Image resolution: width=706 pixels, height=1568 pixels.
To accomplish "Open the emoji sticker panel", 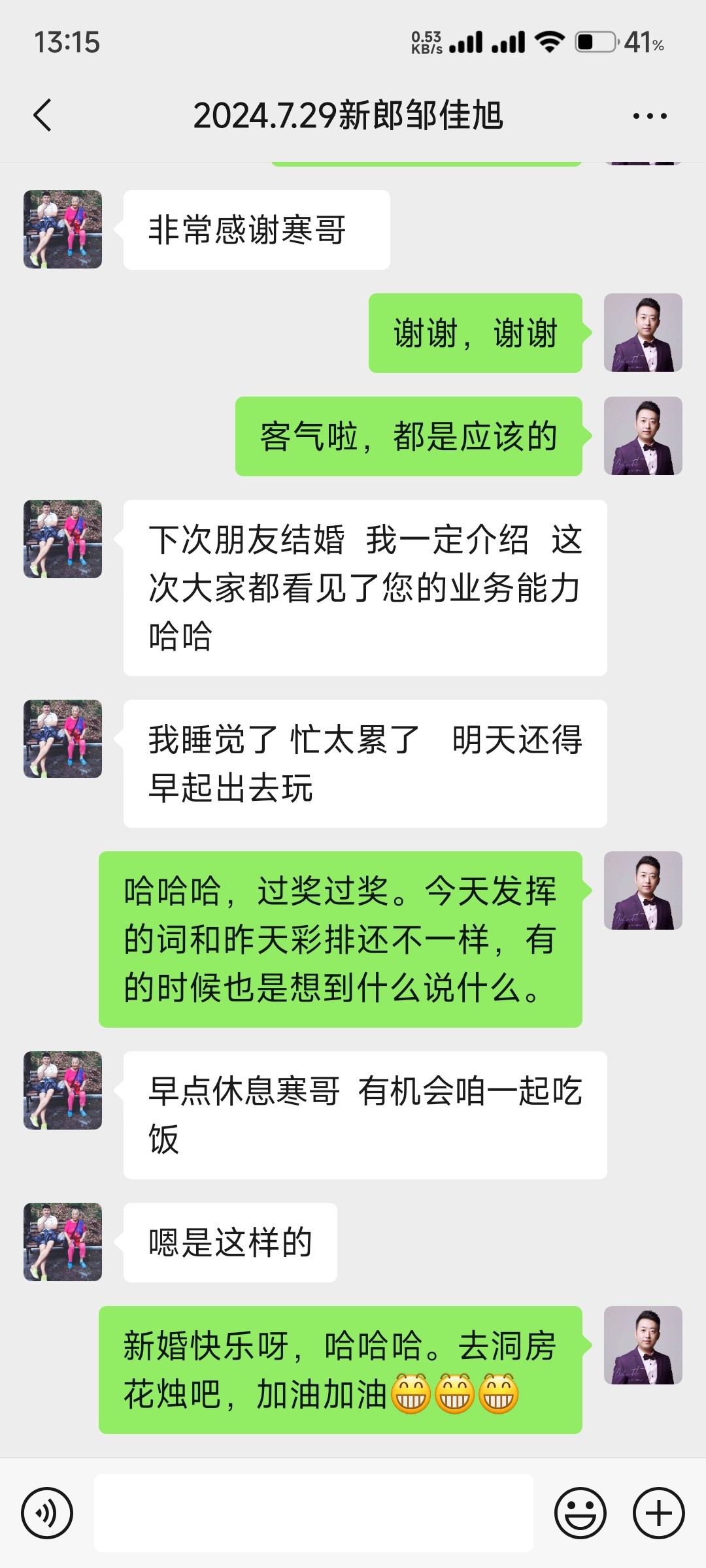I will tap(580, 1513).
